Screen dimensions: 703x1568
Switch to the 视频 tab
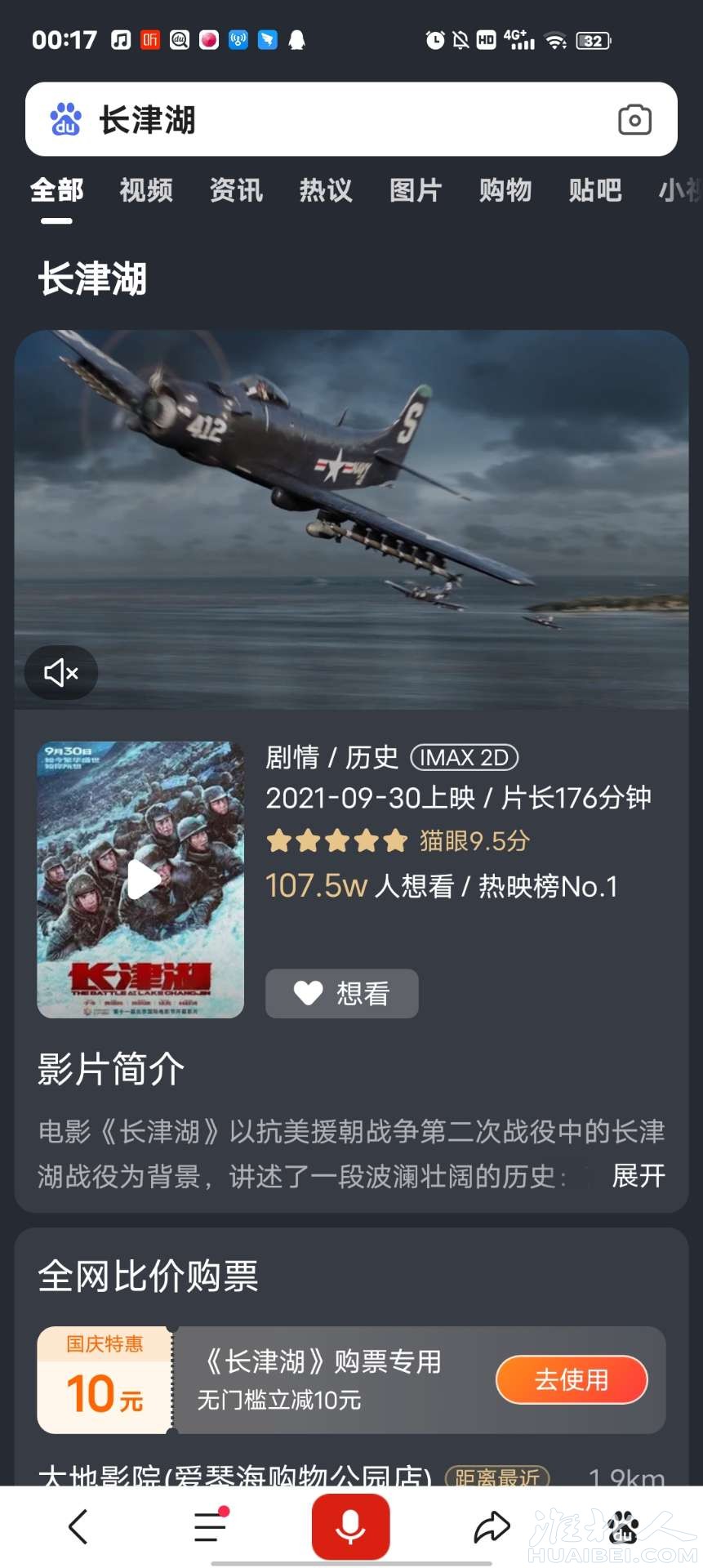[x=146, y=191]
